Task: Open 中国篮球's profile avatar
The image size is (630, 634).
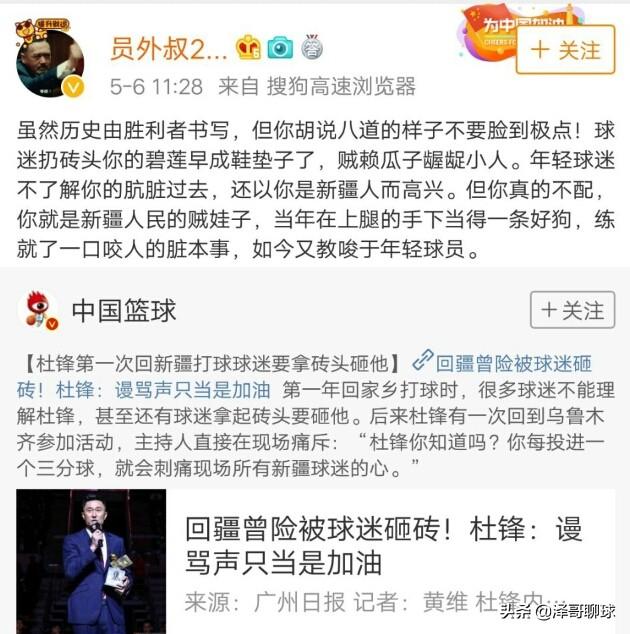Action: click(x=42, y=310)
